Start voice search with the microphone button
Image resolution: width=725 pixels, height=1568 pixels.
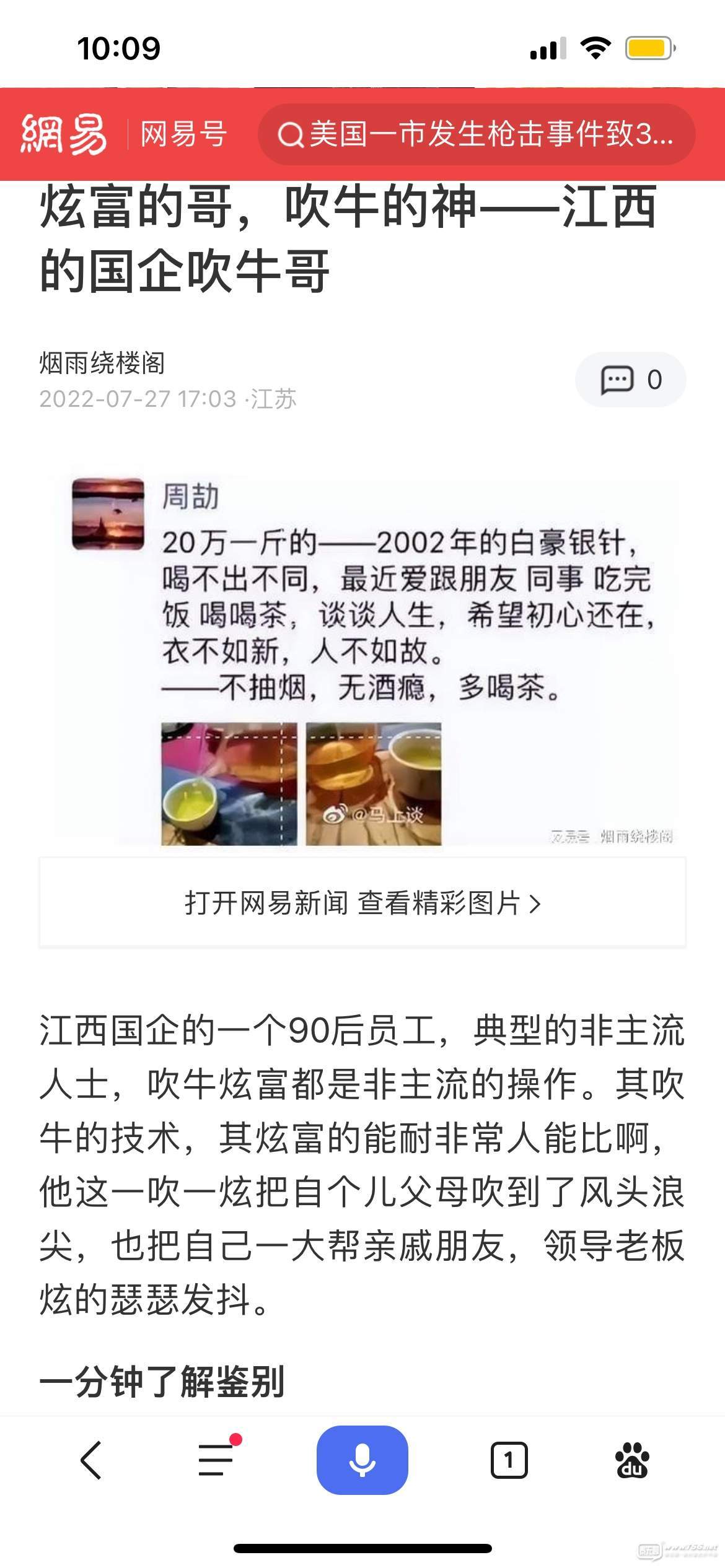click(362, 1460)
